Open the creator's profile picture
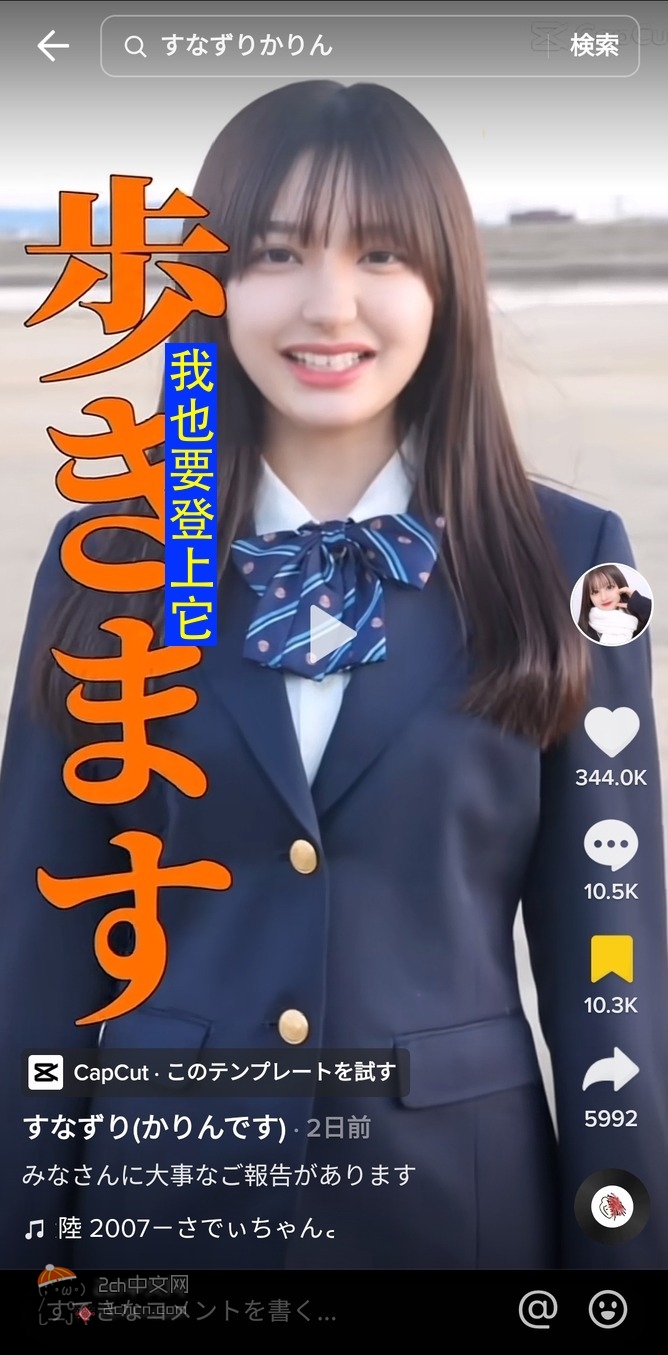The height and width of the screenshot is (1355, 668). [611, 605]
